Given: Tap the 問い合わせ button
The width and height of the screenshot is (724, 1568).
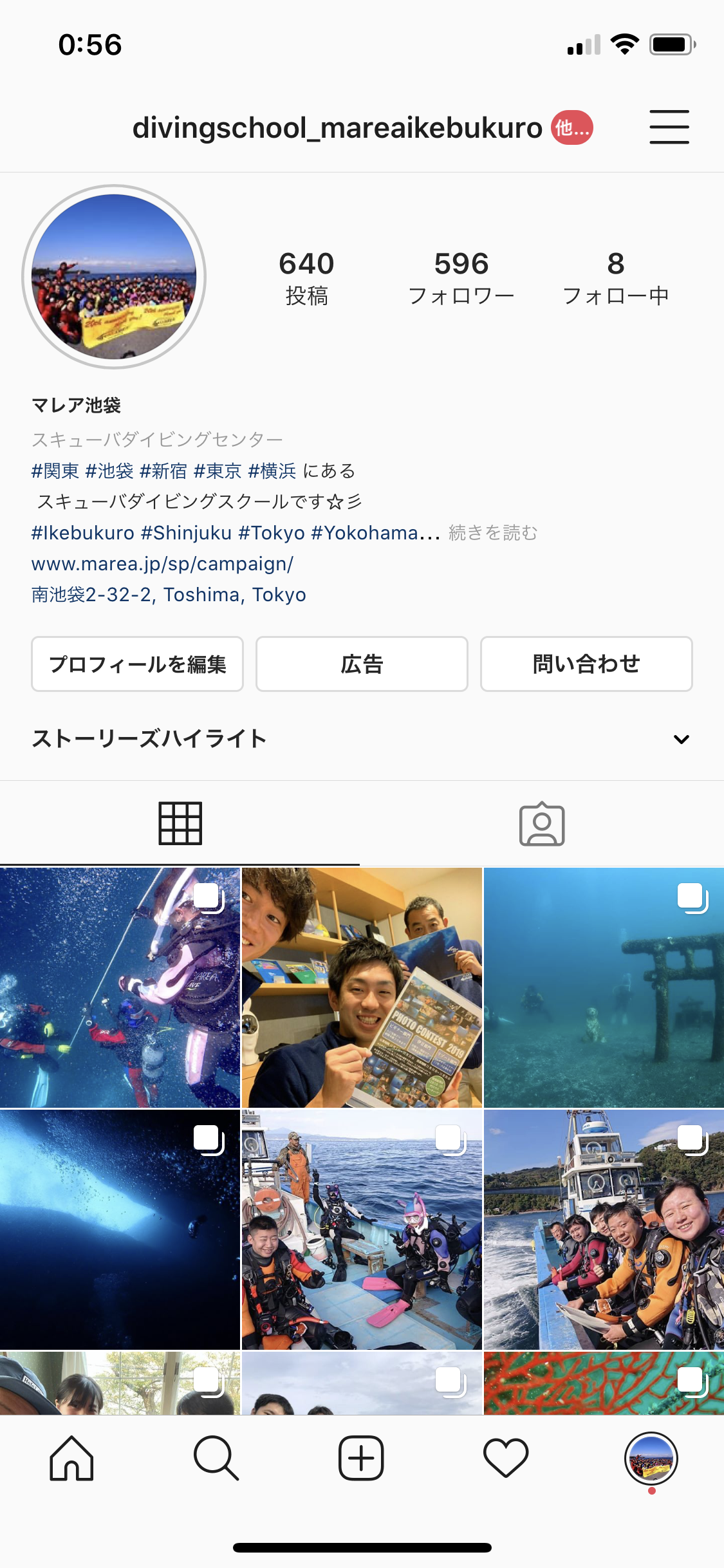Looking at the screenshot, I should [586, 664].
